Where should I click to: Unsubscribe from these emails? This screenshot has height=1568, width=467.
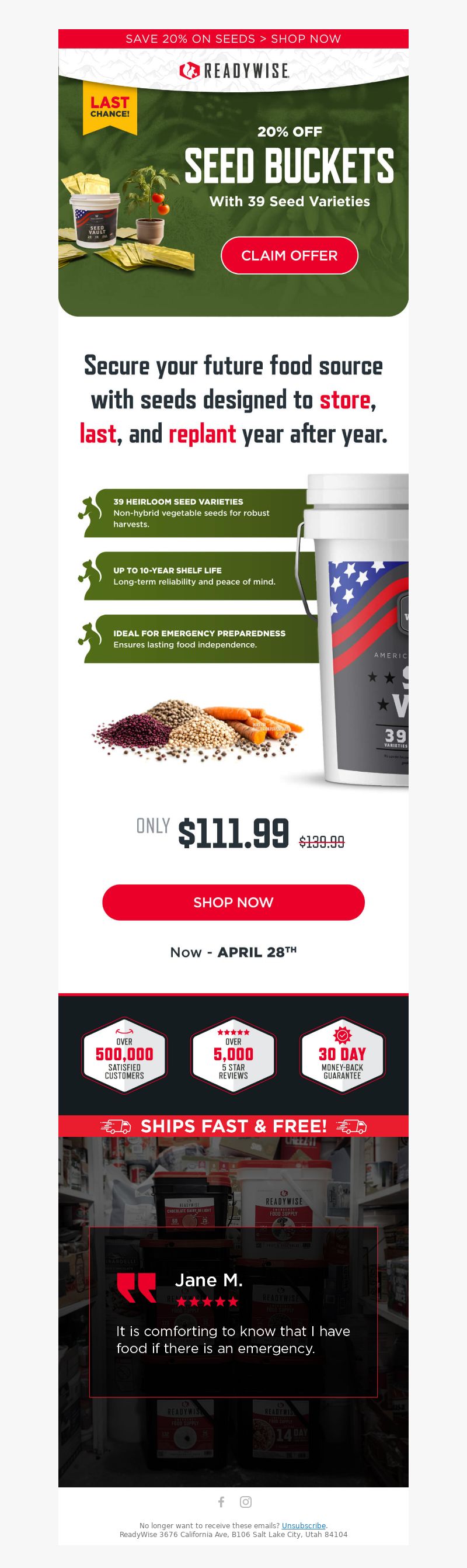[x=304, y=1525]
